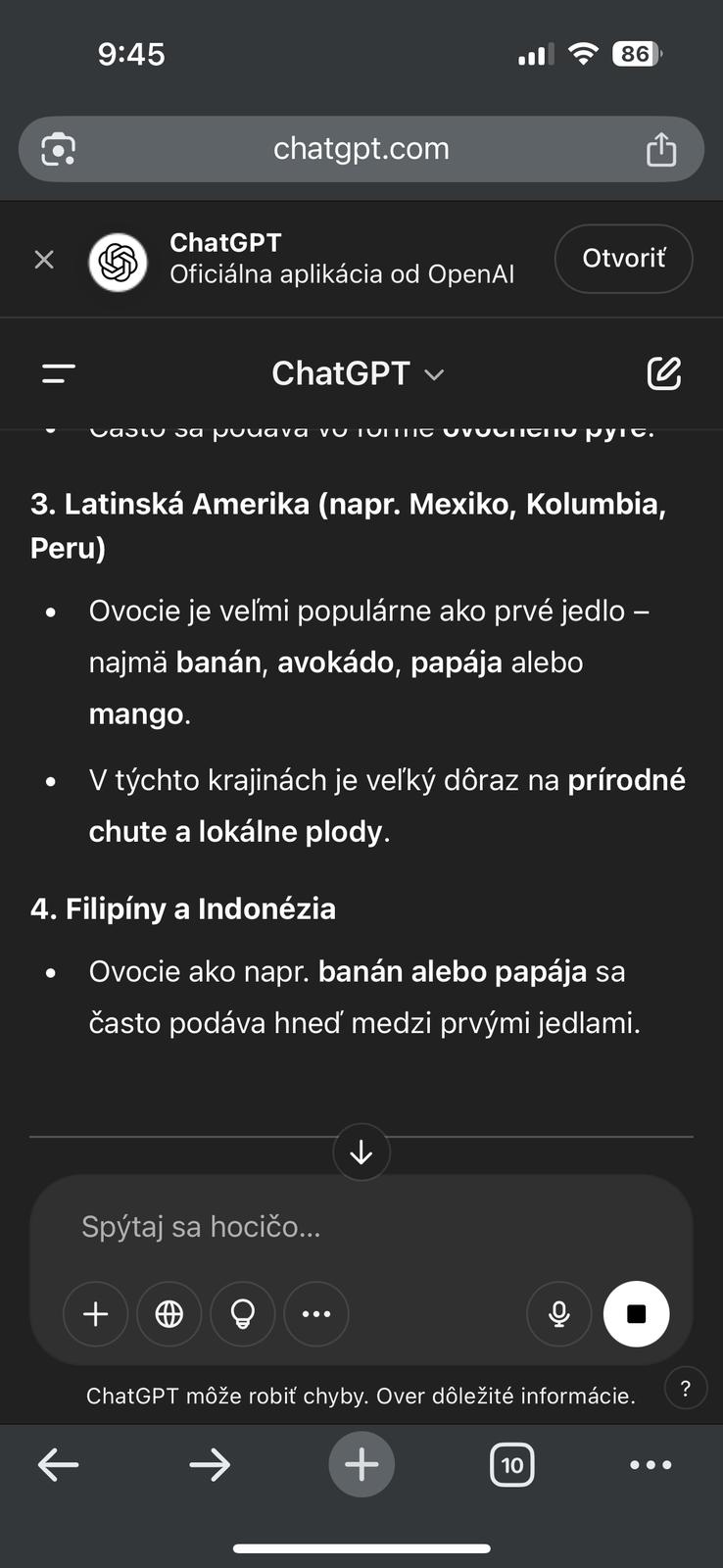Jump to the bottom with the down arrow
This screenshot has width=723, height=1568.
361,1152
